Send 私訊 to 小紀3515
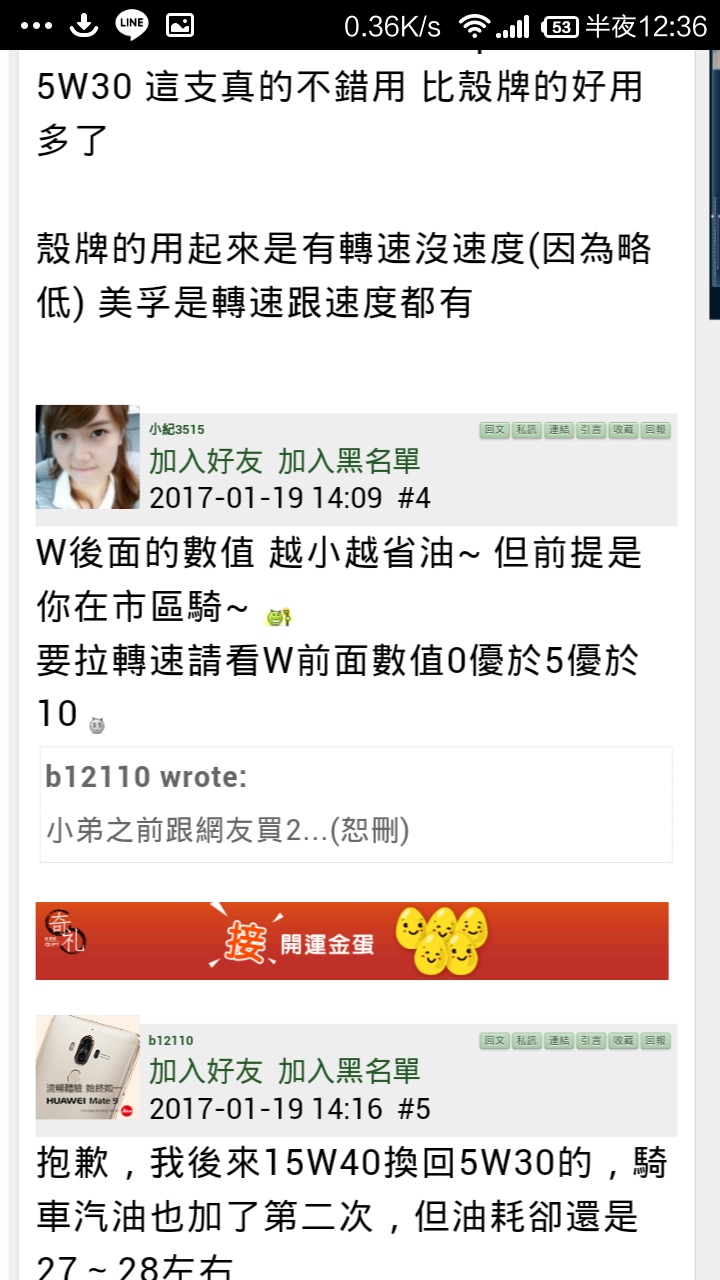This screenshot has height=1280, width=720. click(526, 430)
